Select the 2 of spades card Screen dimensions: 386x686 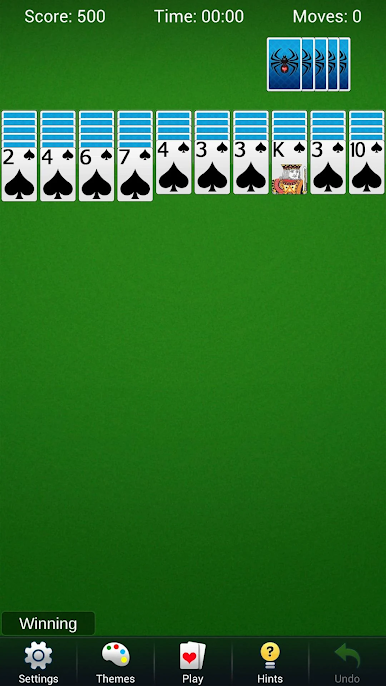tap(19, 175)
